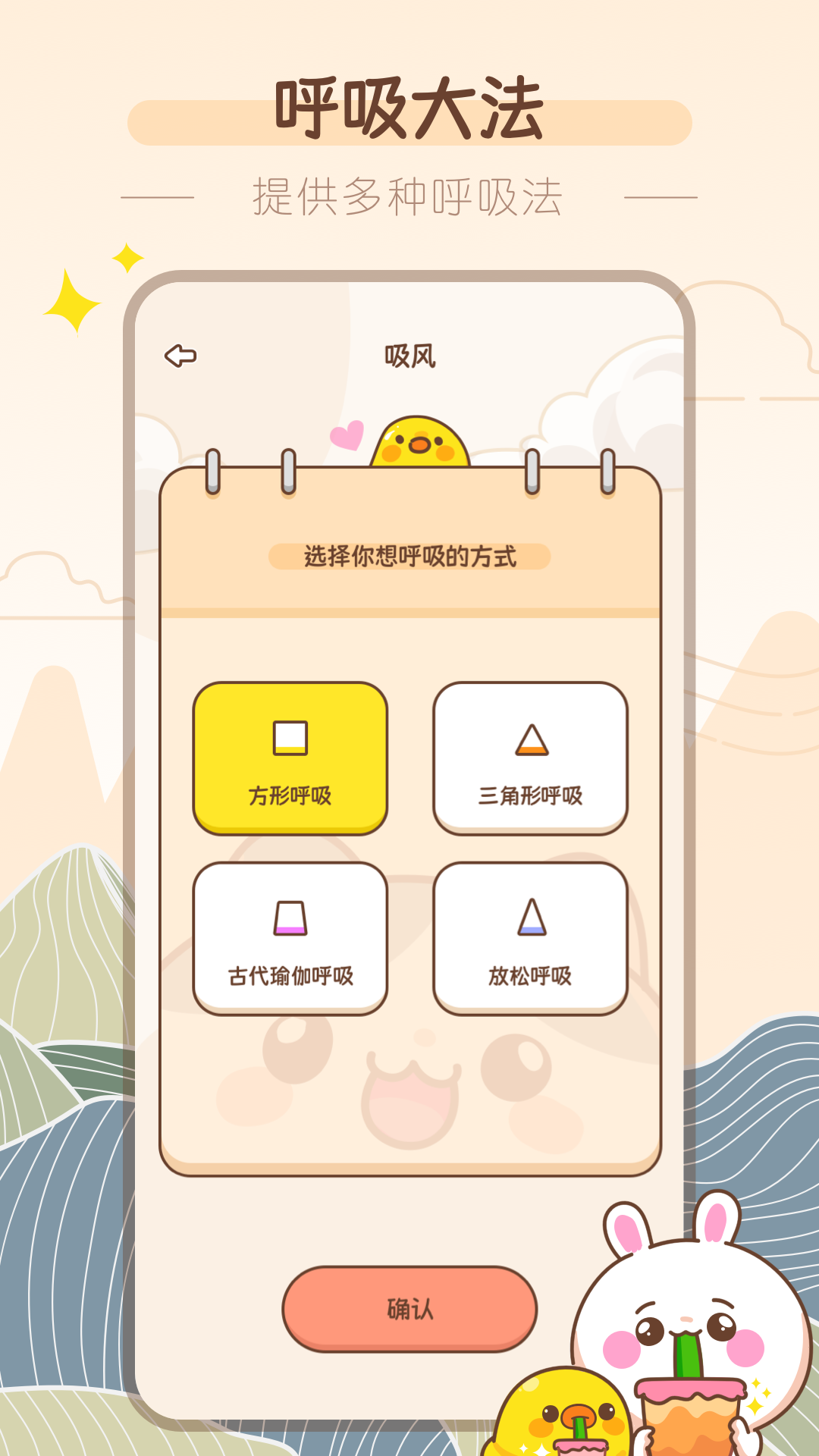Select the 古代瑜伽呼吸 trapezoid breathing icon

point(290,919)
